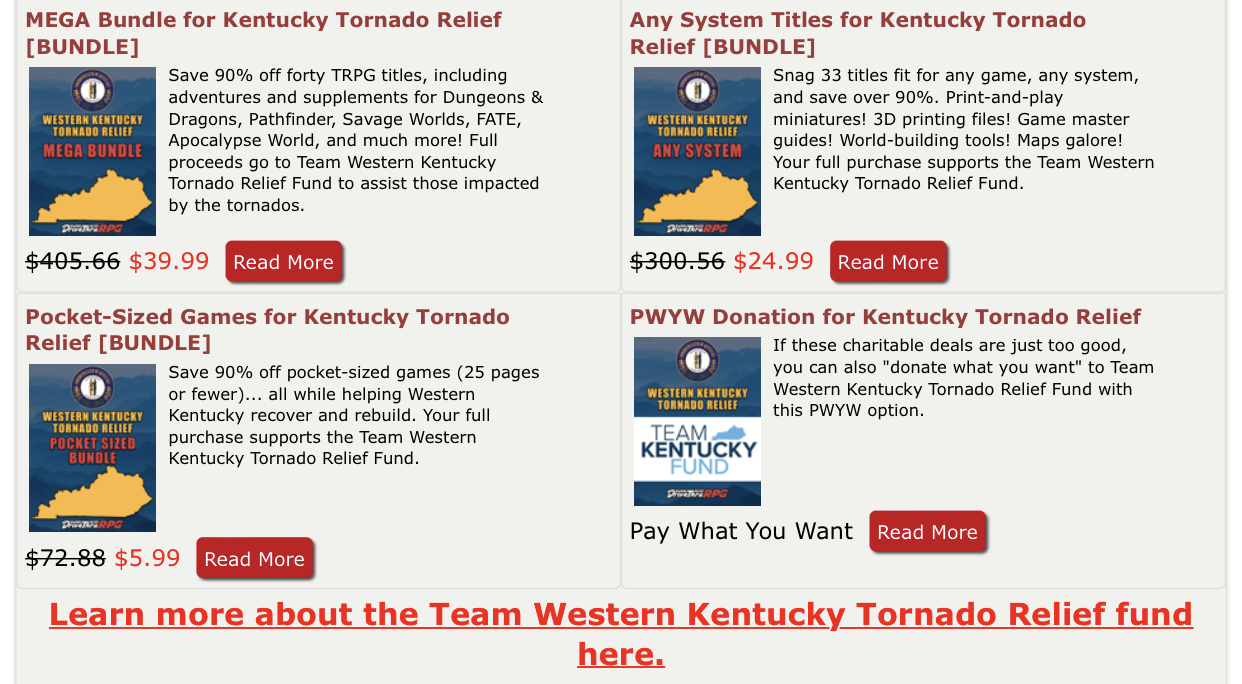Tap Read More for Any System Titles
Viewport: 1242px width, 684px height.
(x=887, y=262)
